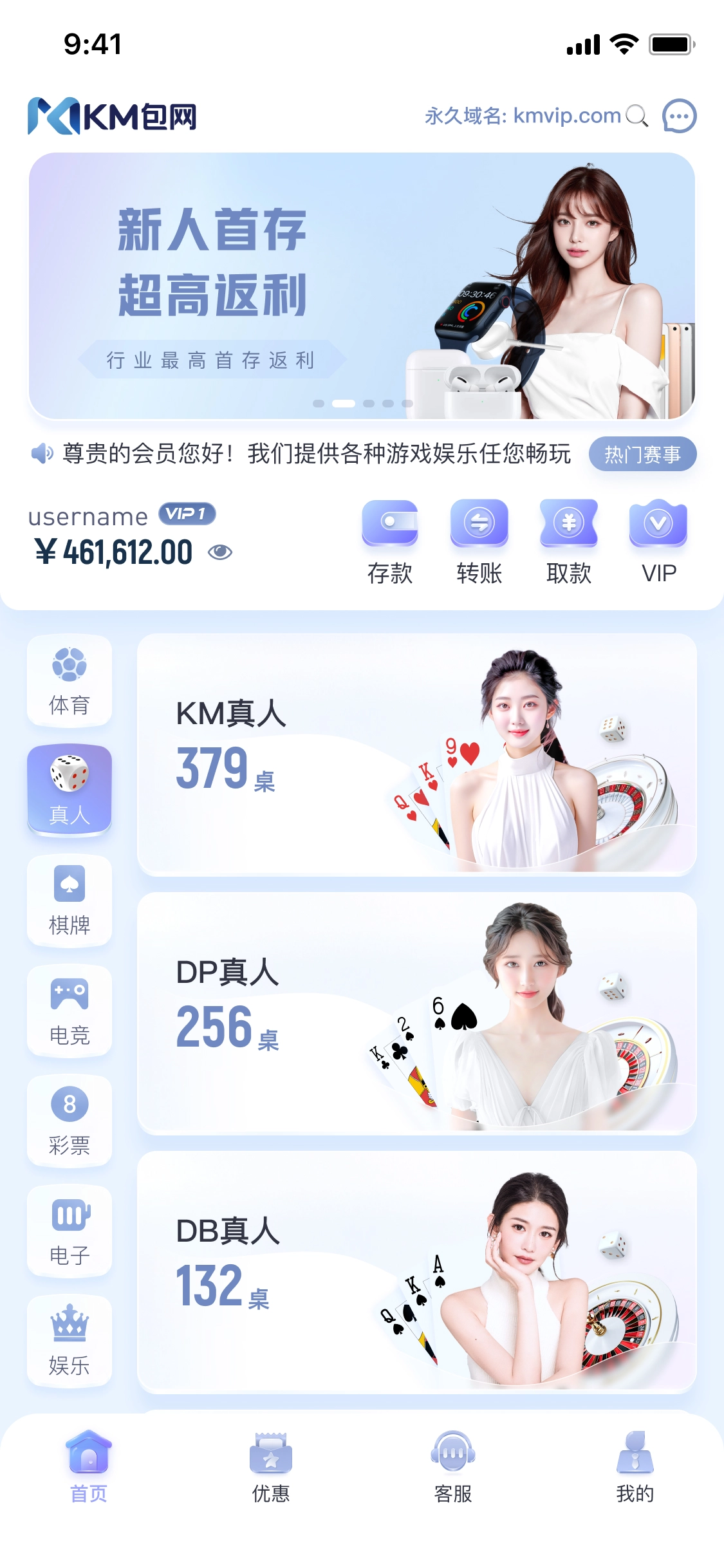Screen dimensions: 724x1568
Task: Open the VIP shortcut
Action: pyautogui.click(x=658, y=542)
